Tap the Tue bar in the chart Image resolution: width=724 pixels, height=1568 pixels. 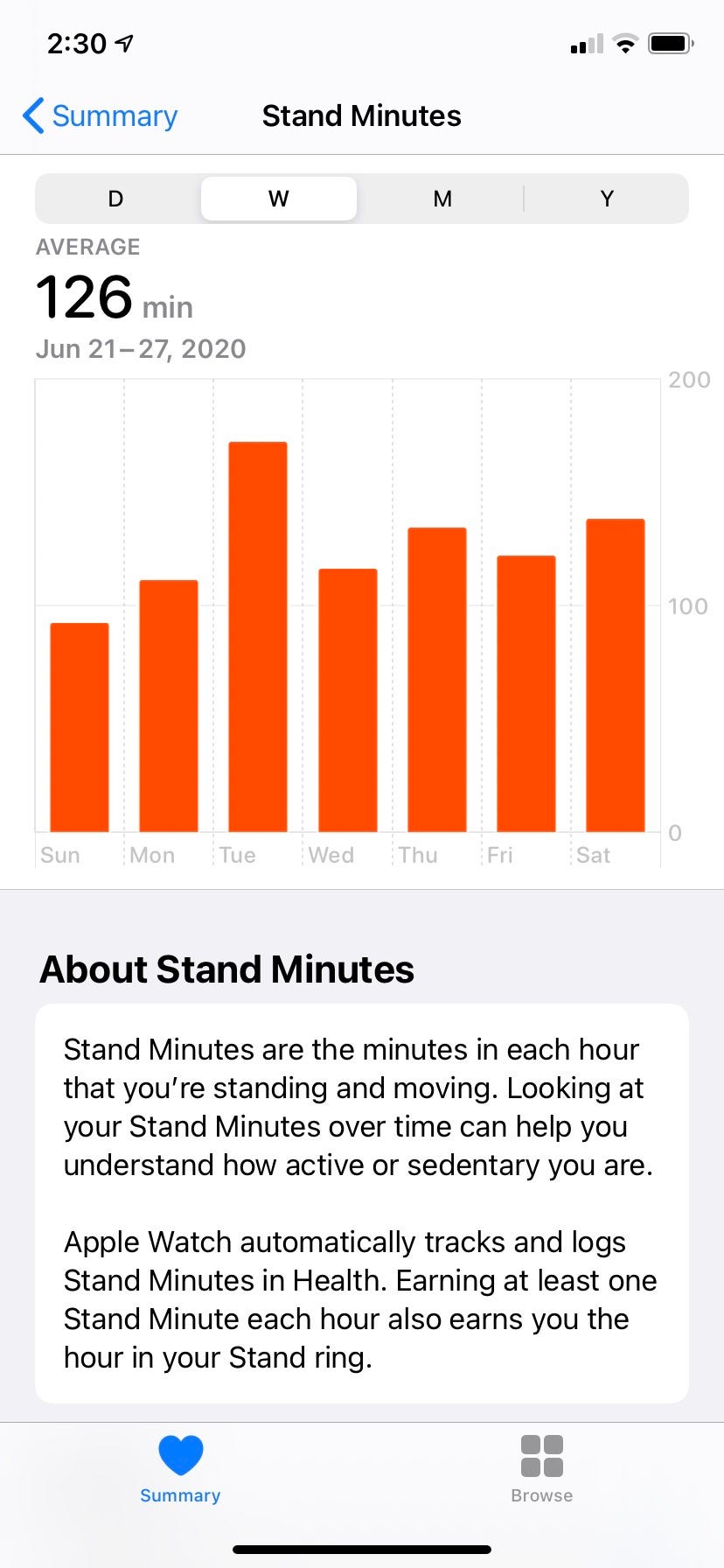click(258, 637)
